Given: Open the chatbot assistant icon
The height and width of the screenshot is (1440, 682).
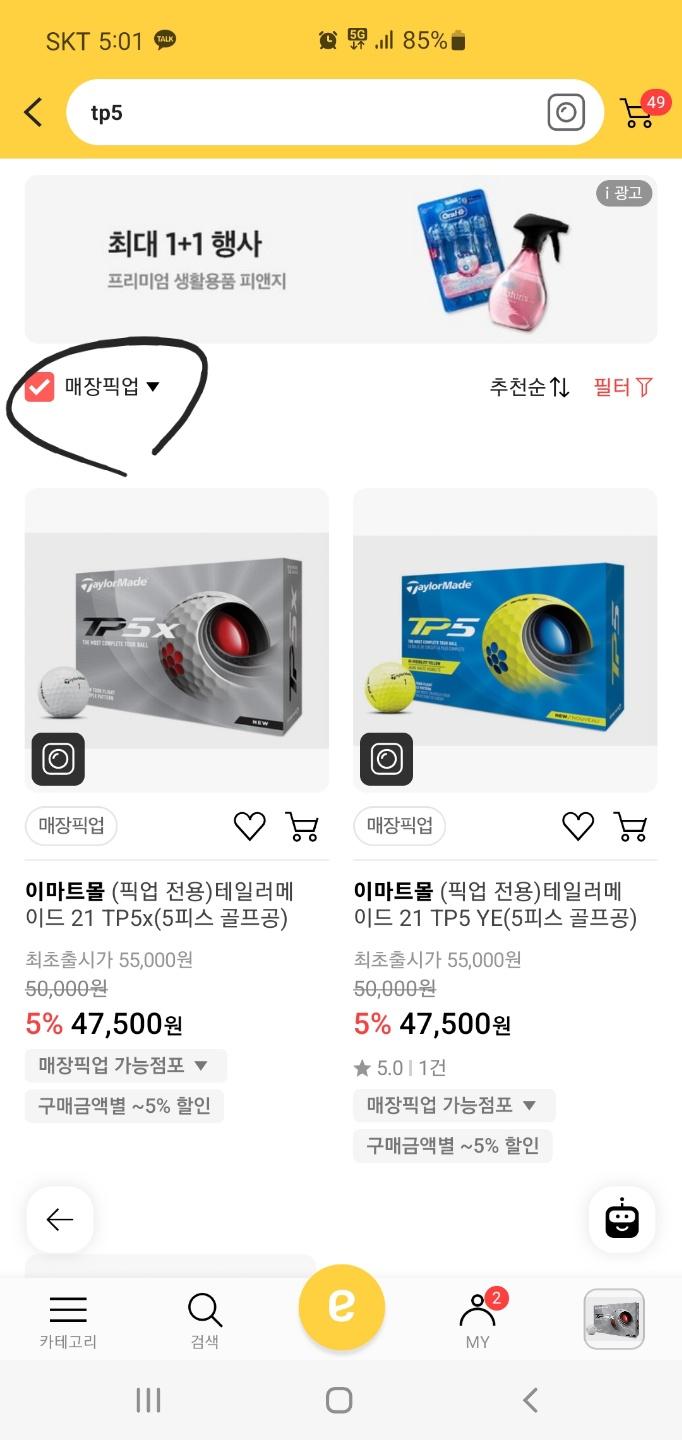Looking at the screenshot, I should point(621,1219).
